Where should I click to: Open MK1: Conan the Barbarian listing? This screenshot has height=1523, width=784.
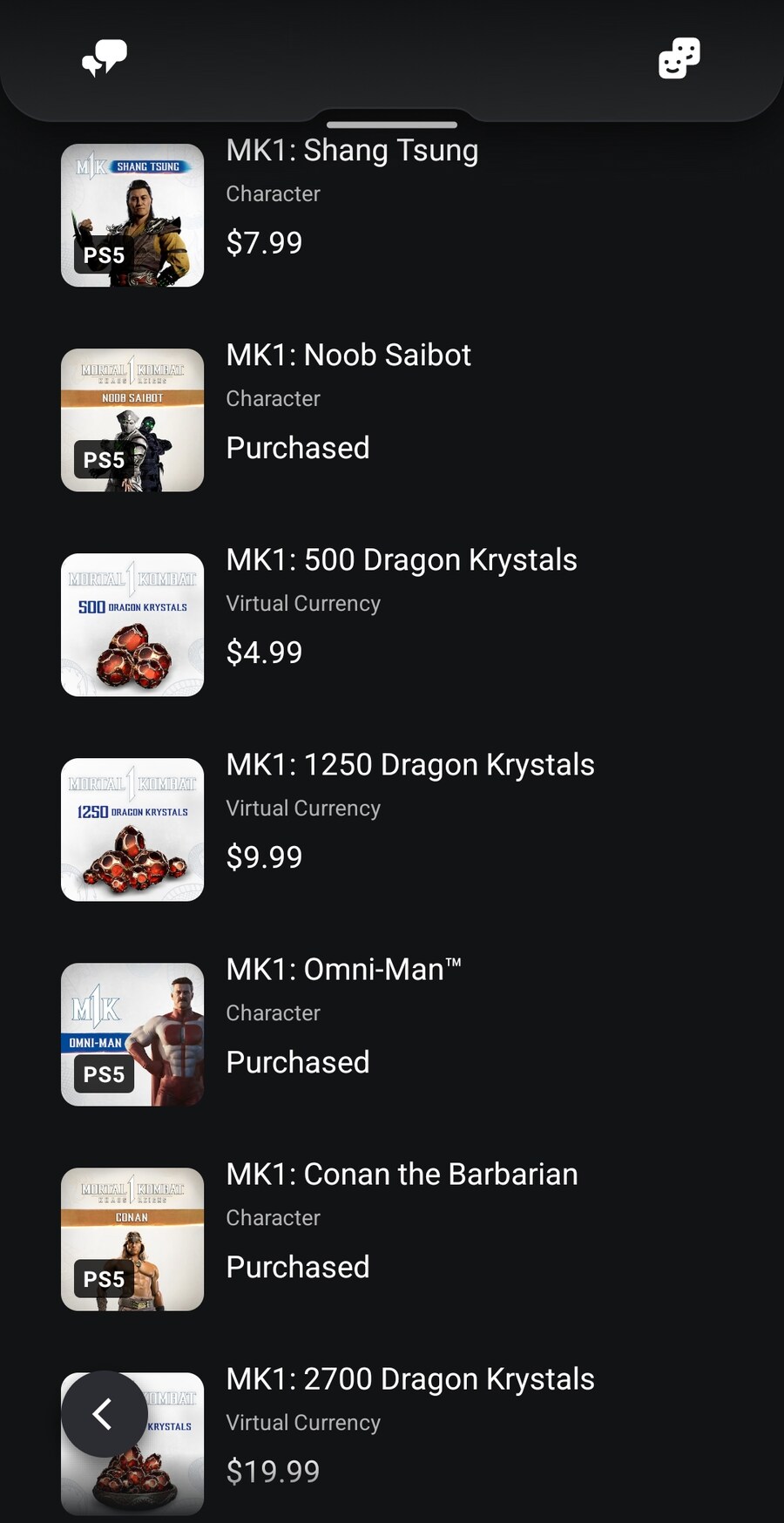pyautogui.click(x=402, y=1174)
